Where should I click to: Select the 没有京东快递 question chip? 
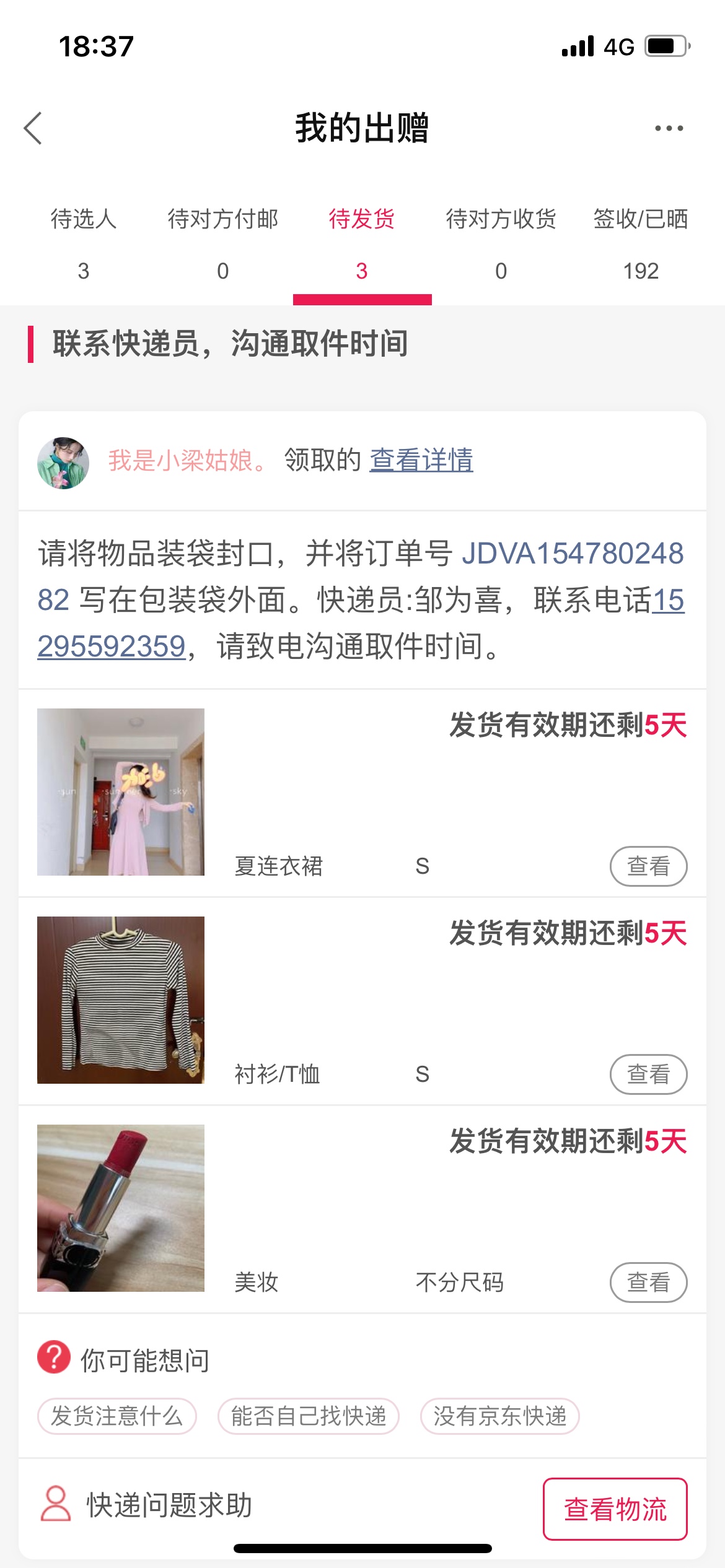(x=500, y=1416)
